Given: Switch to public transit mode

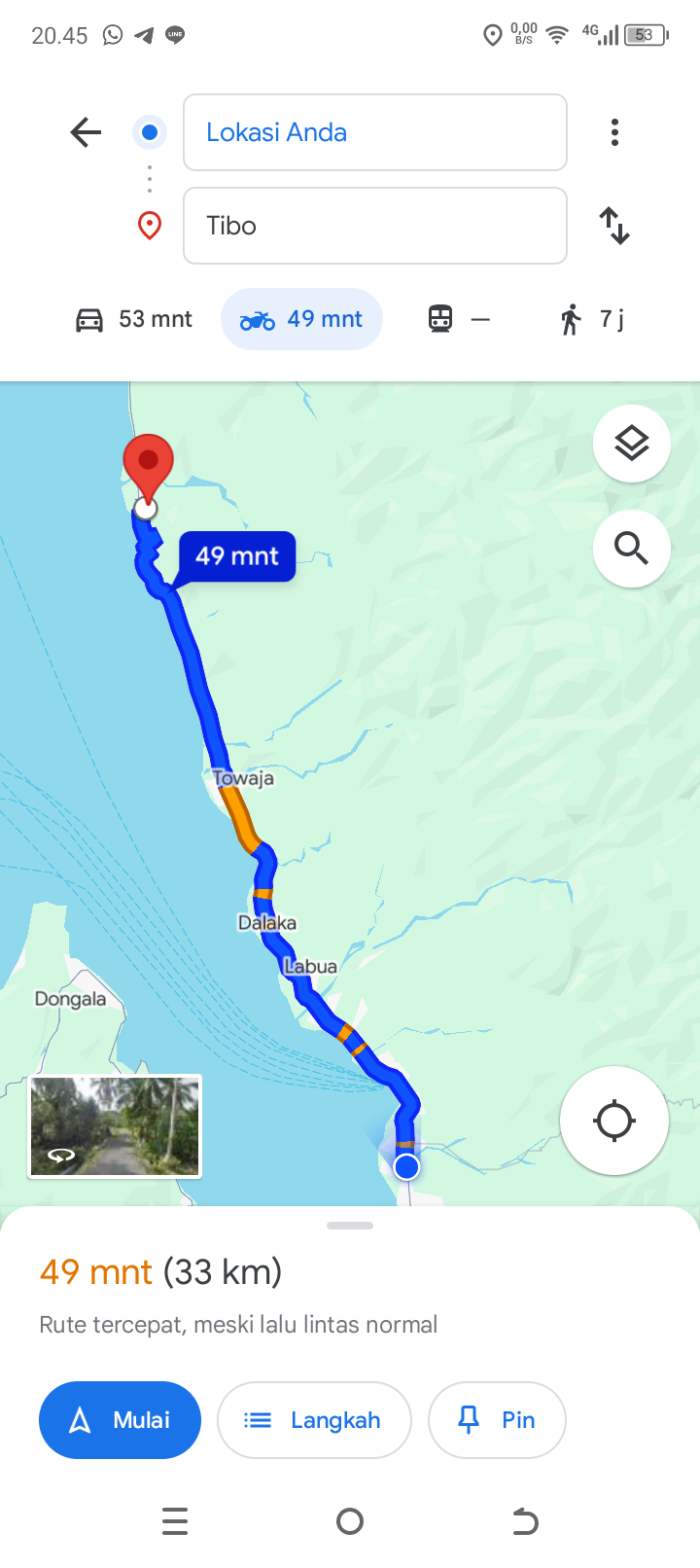Looking at the screenshot, I should [460, 319].
